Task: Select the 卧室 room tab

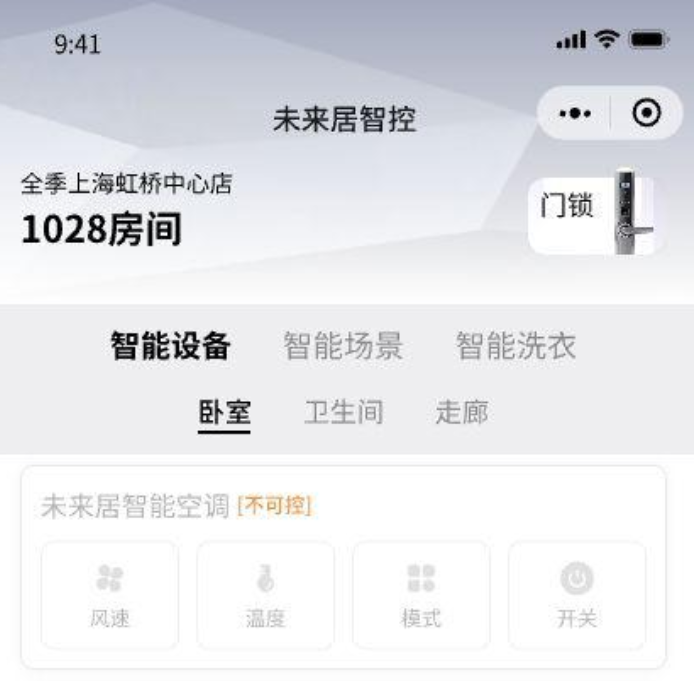Action: click(224, 411)
